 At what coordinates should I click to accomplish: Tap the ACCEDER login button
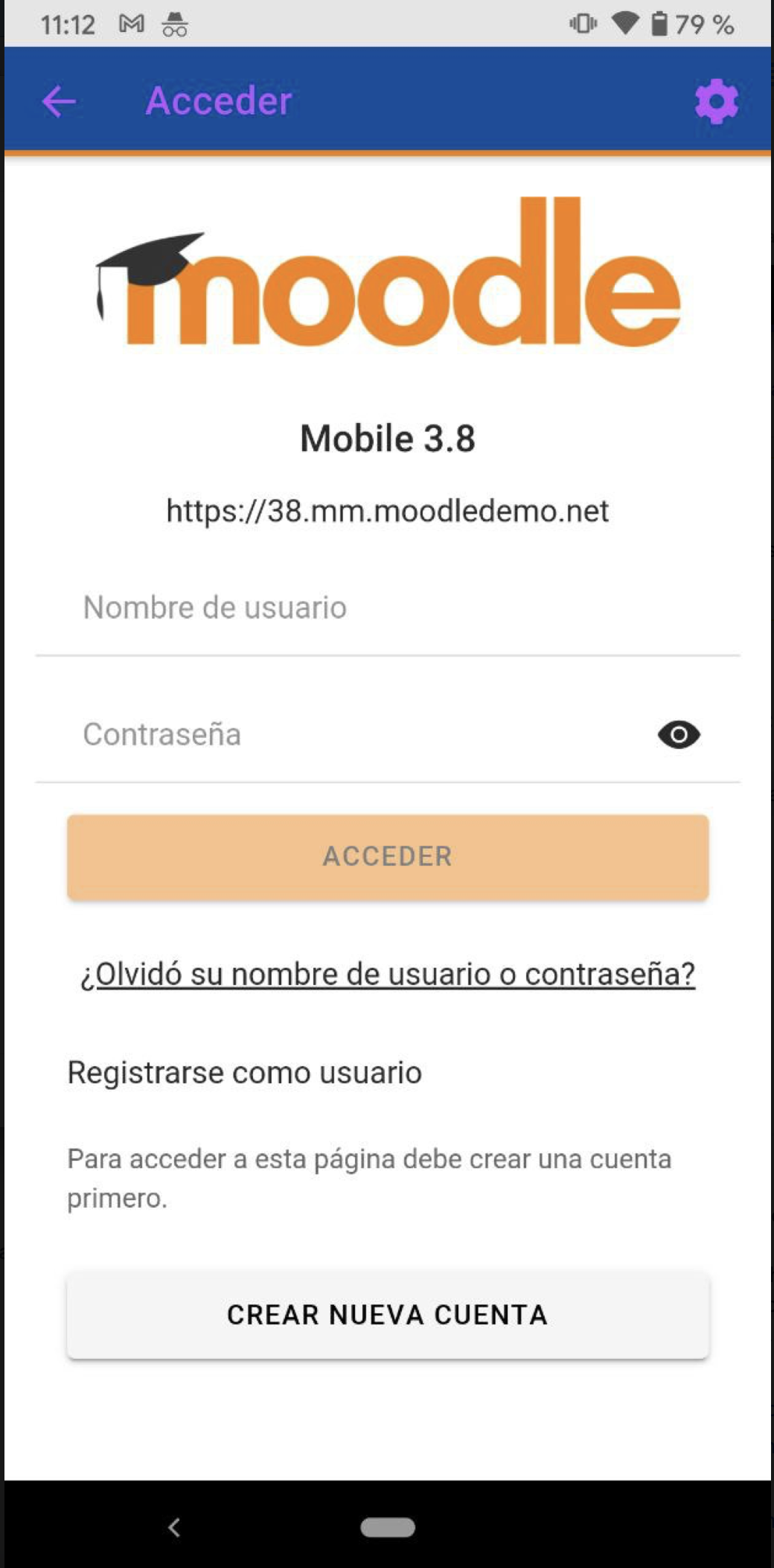tap(388, 857)
